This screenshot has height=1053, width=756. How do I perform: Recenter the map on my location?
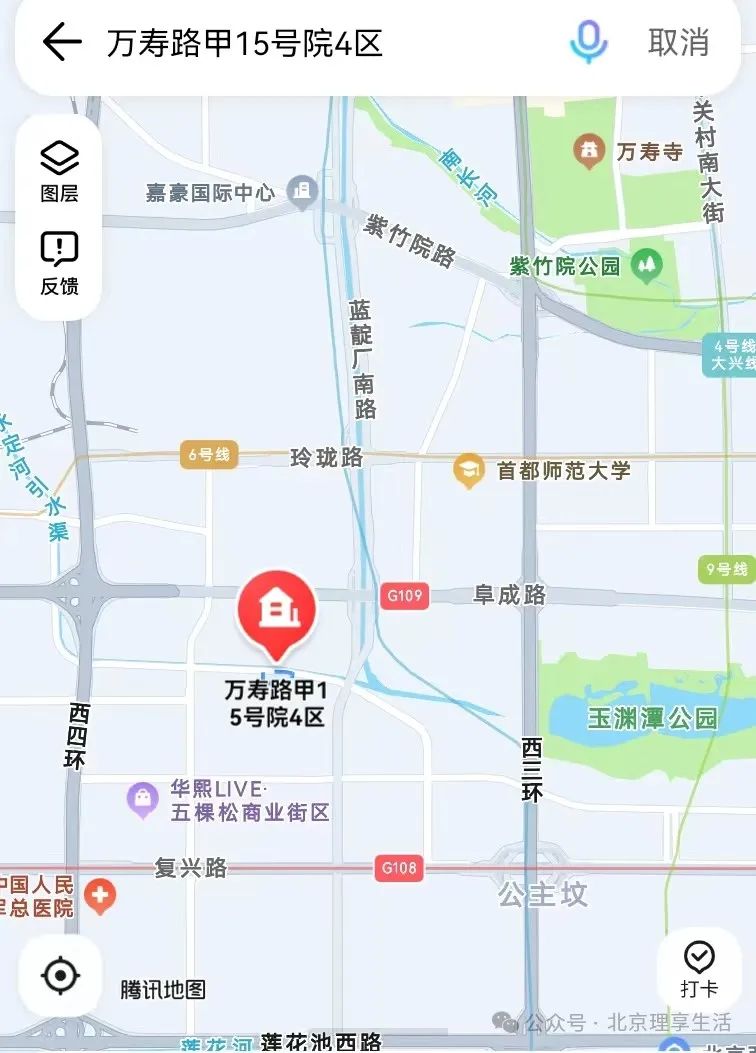(60, 975)
